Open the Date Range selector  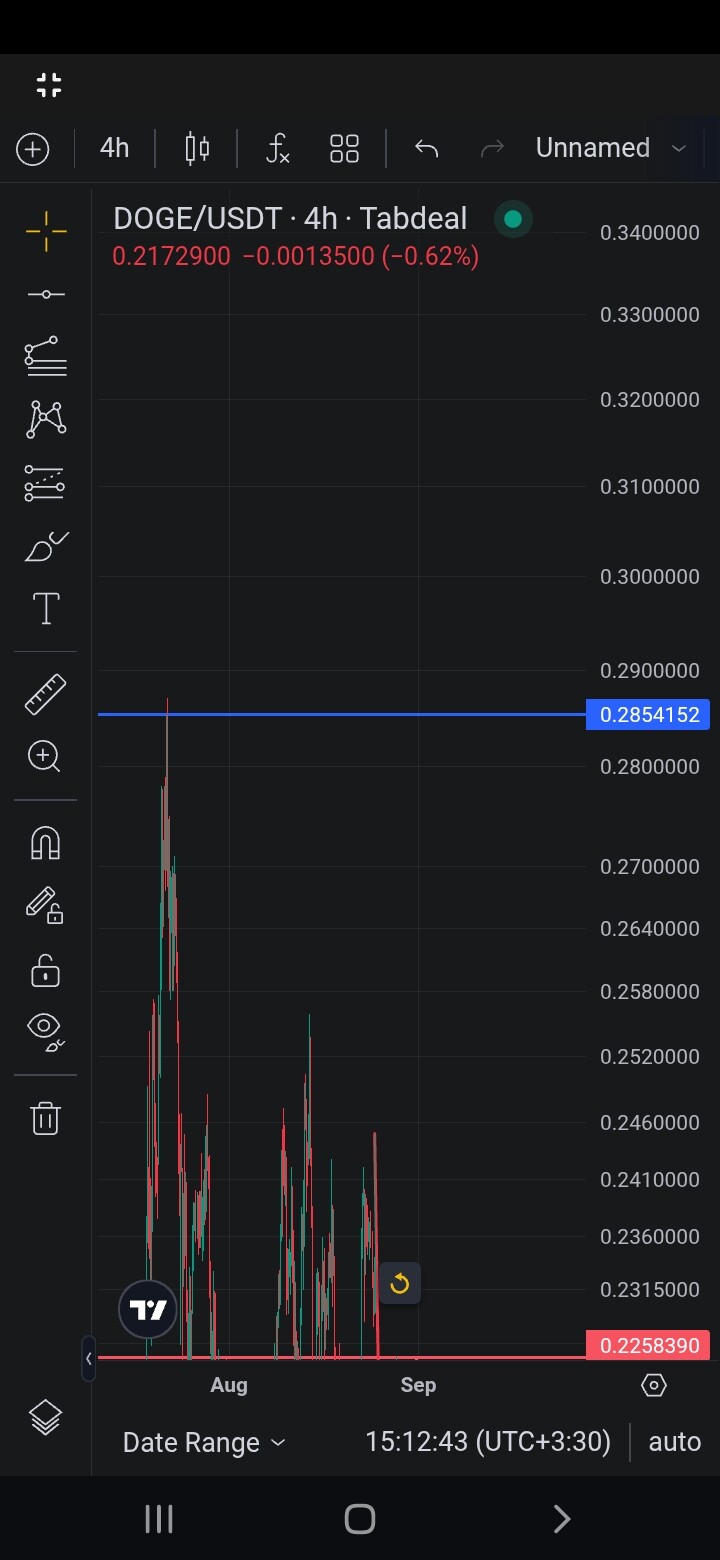tap(204, 1442)
